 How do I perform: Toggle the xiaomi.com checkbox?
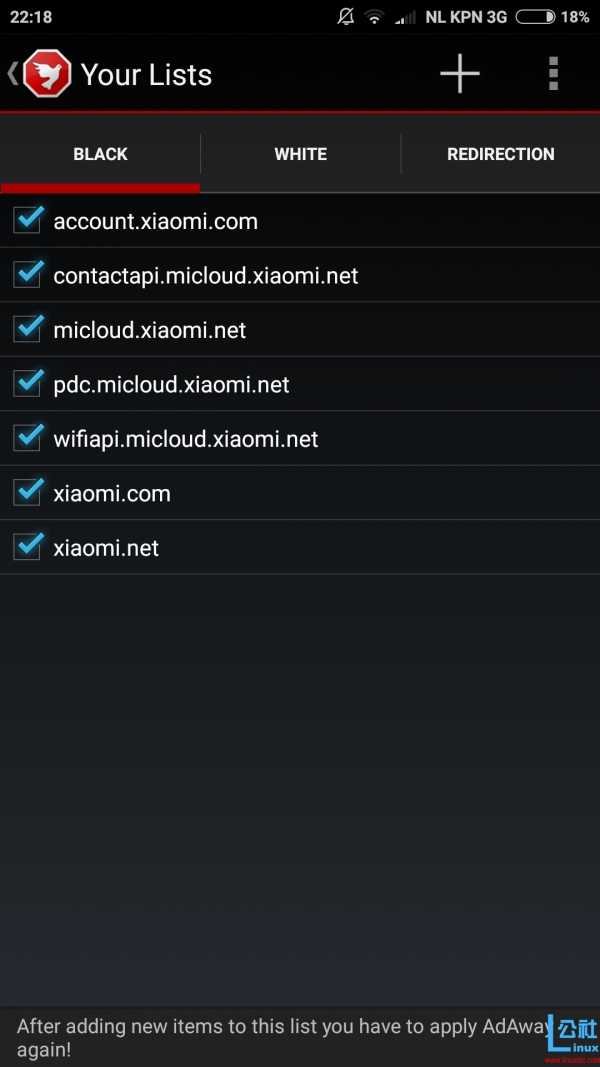tap(27, 493)
